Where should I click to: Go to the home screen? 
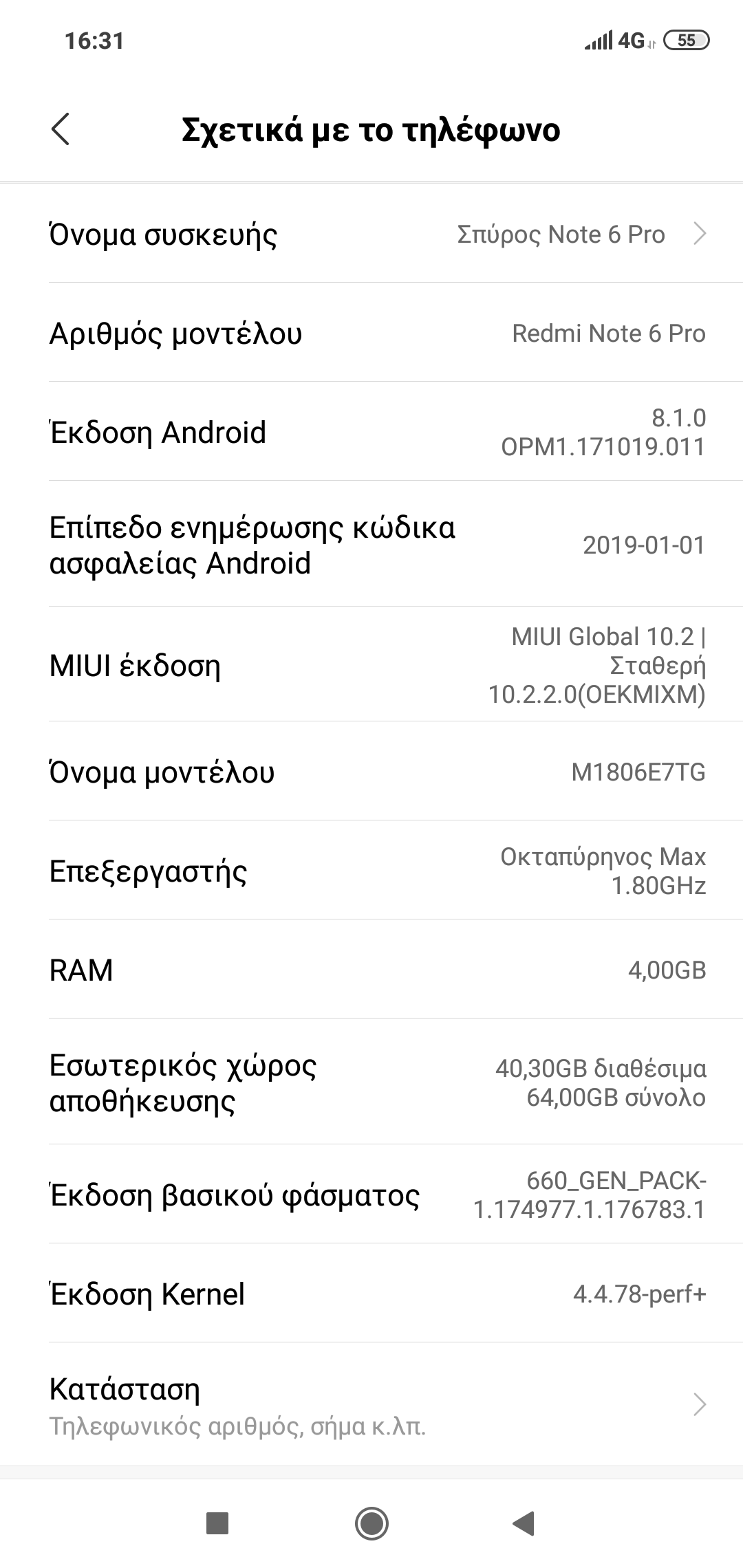371,1523
